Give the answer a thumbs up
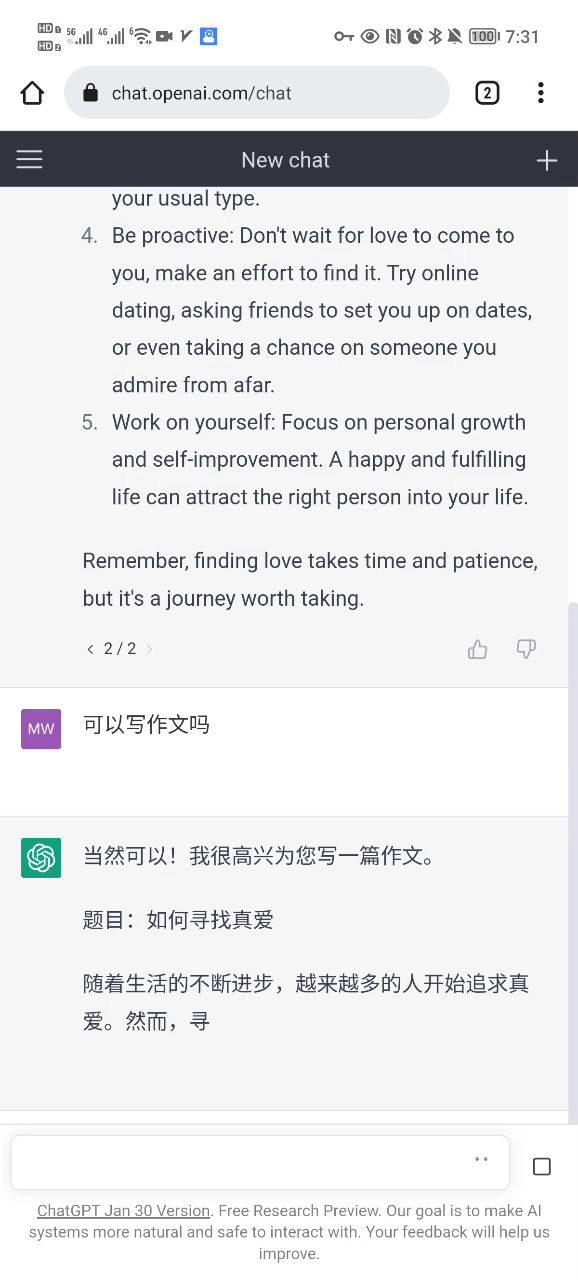The image size is (578, 1280). click(x=478, y=649)
